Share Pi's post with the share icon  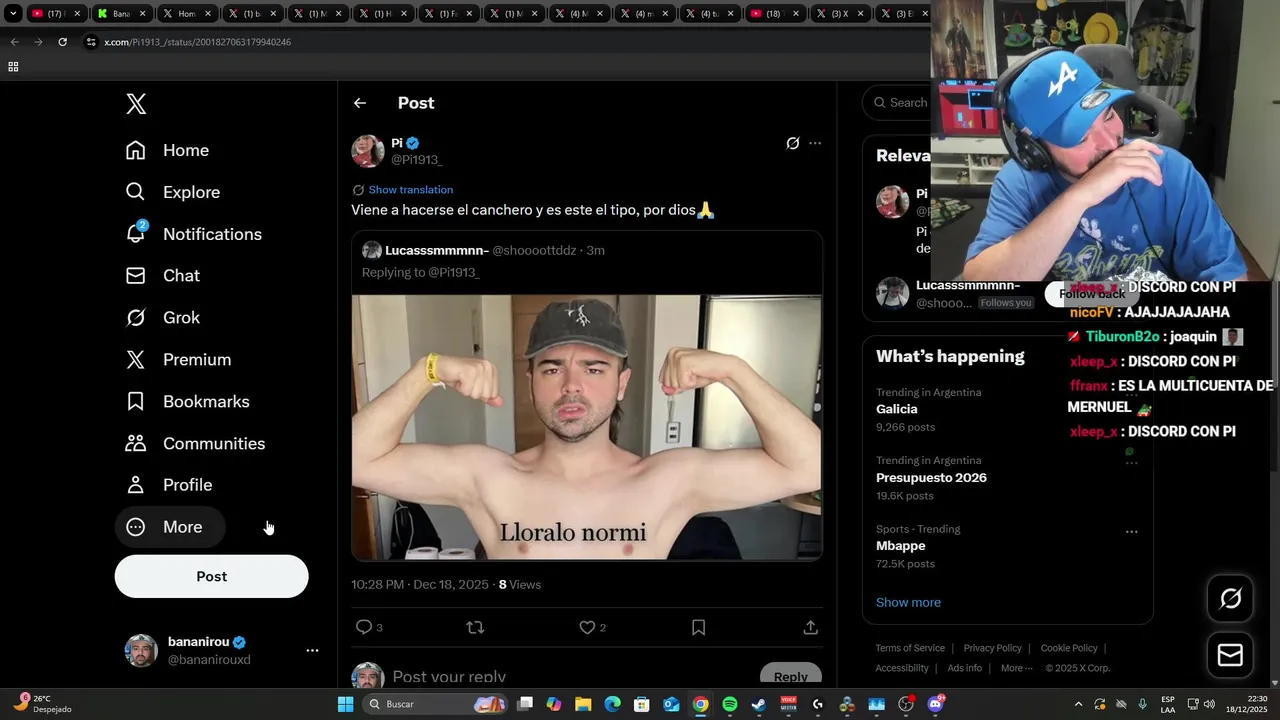pyautogui.click(x=810, y=627)
